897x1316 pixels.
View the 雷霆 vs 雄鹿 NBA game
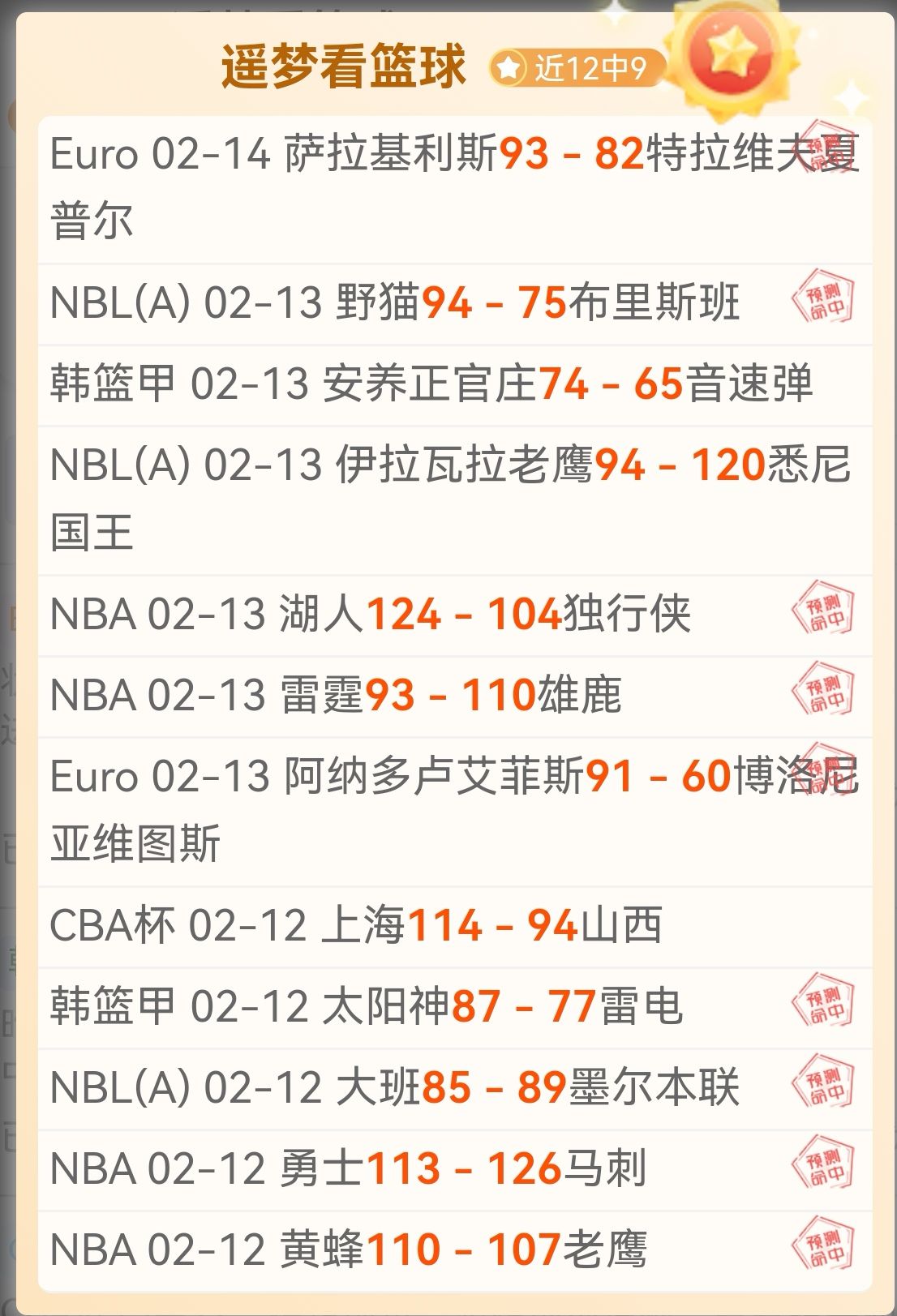point(454,696)
